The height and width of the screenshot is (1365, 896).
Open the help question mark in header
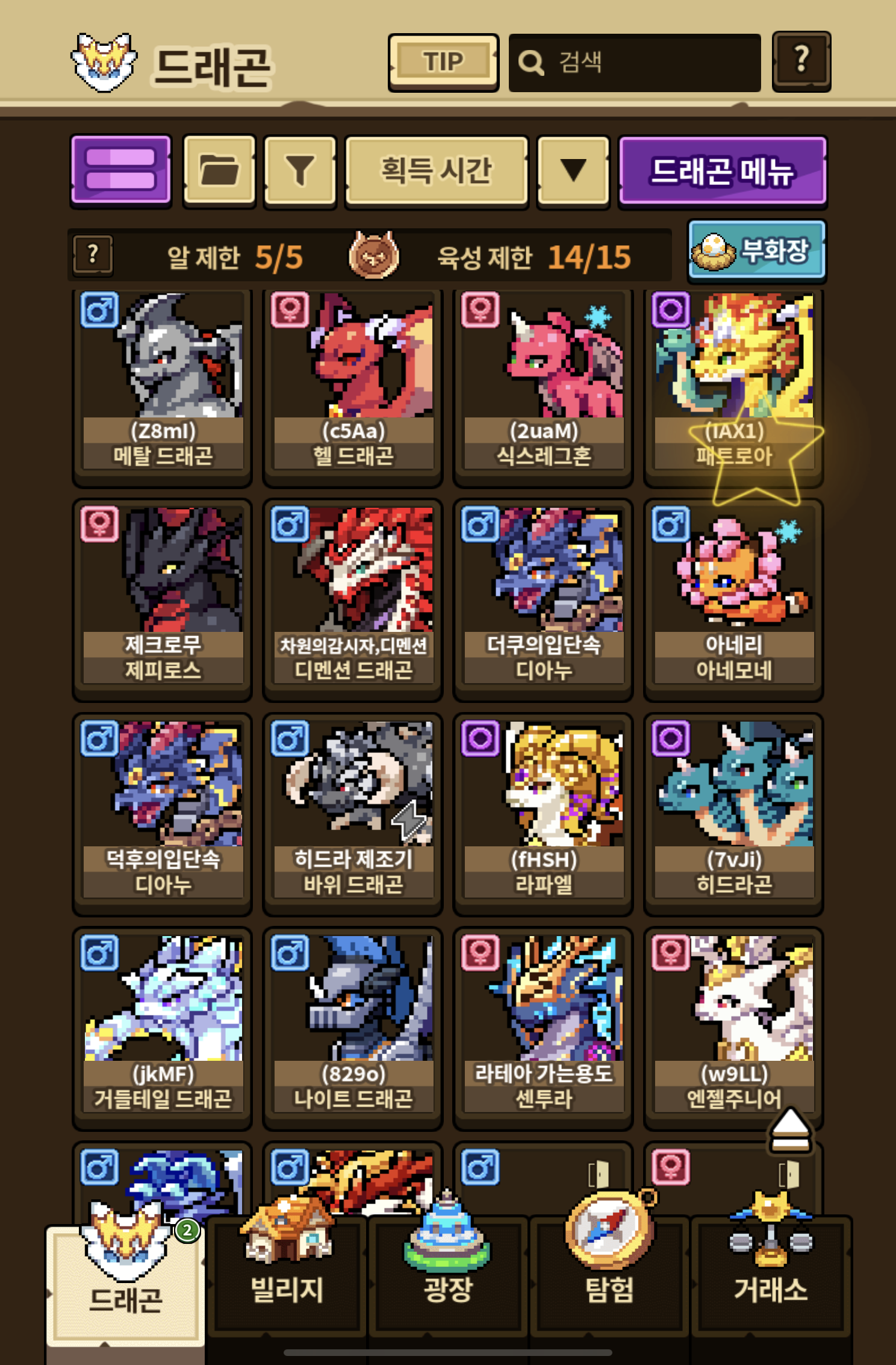point(801,61)
